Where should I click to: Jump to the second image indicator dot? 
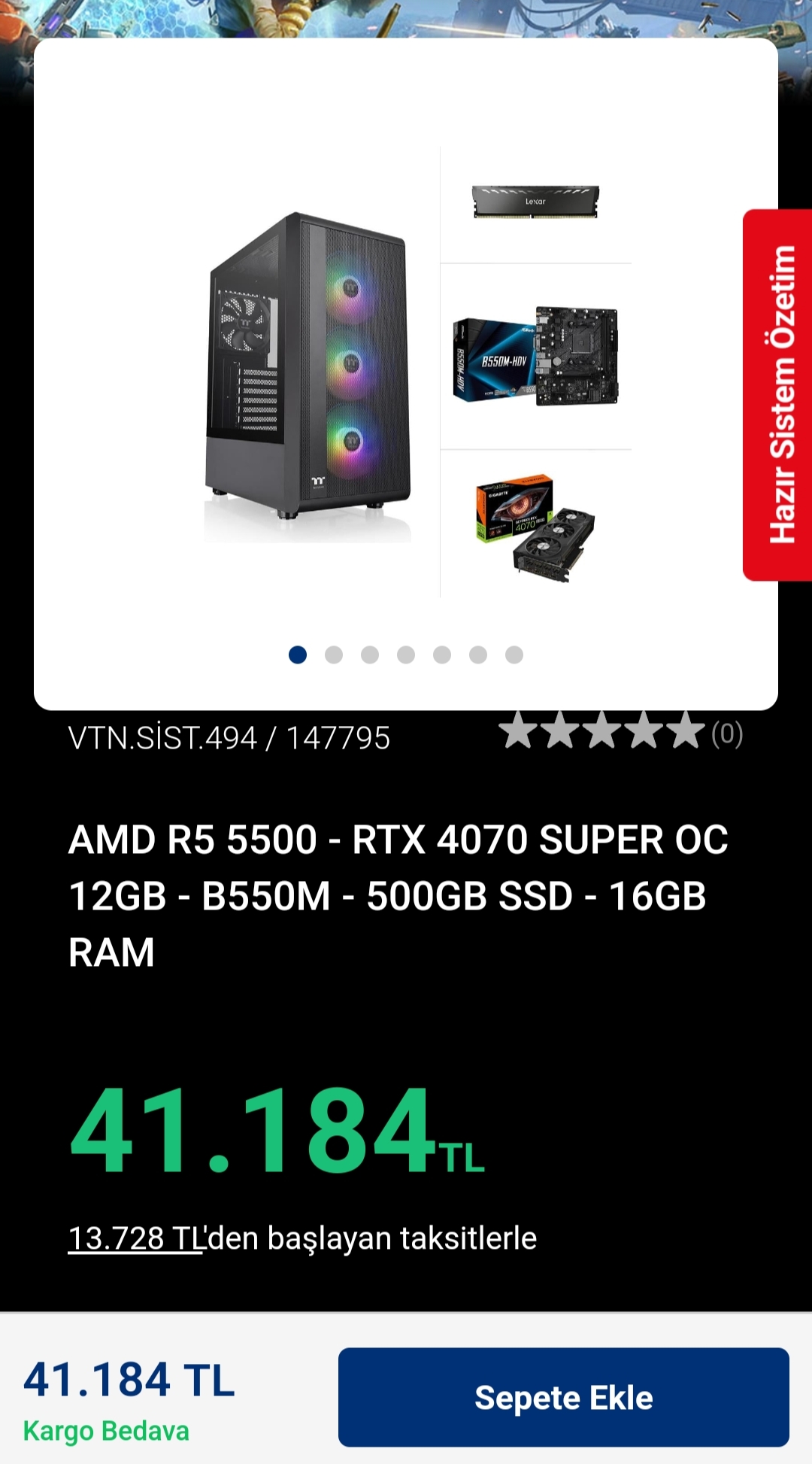point(334,655)
